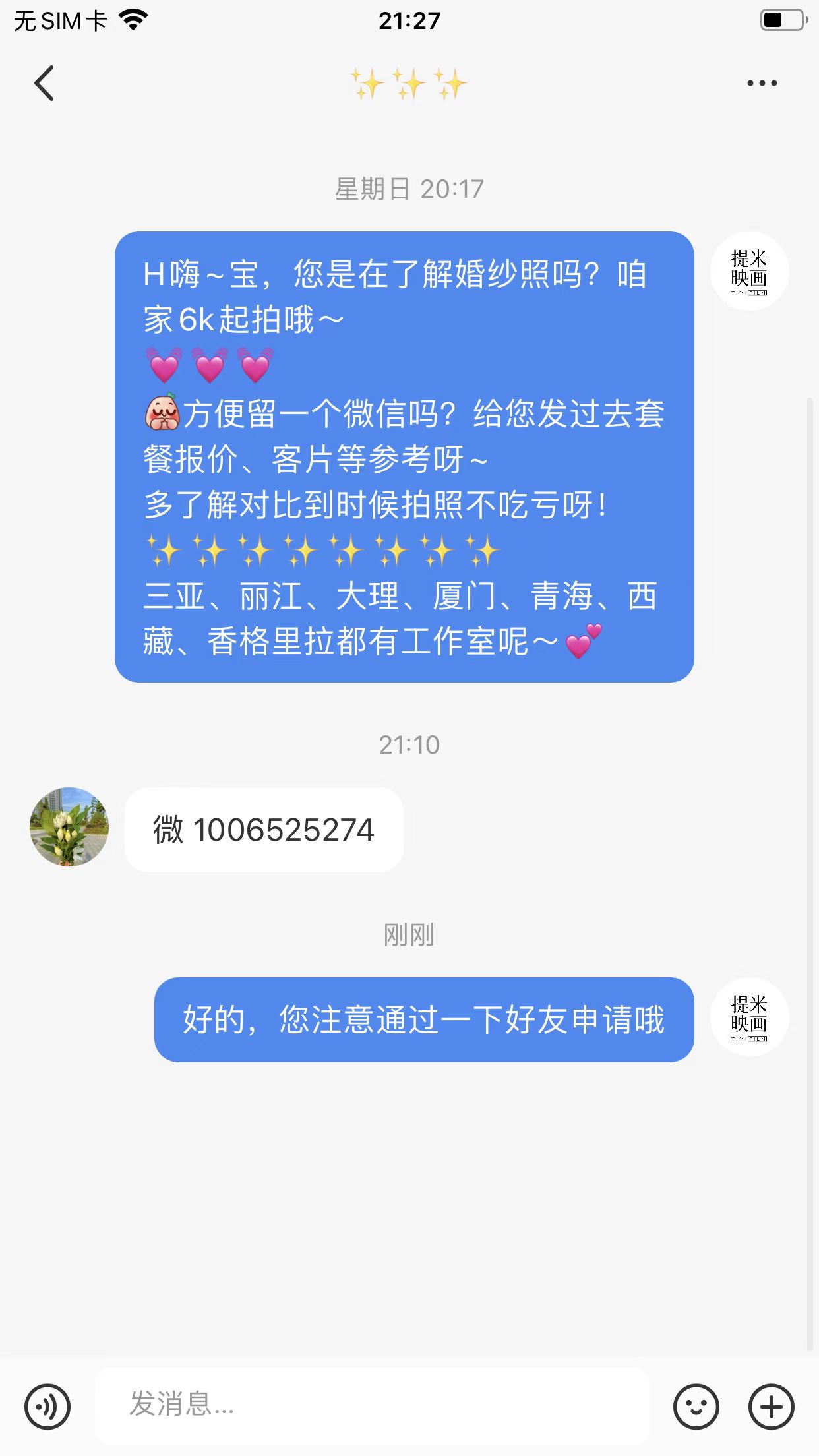This screenshot has width=819, height=1456.
Task: Focus the 发消息 message input field
Action: point(373,1406)
